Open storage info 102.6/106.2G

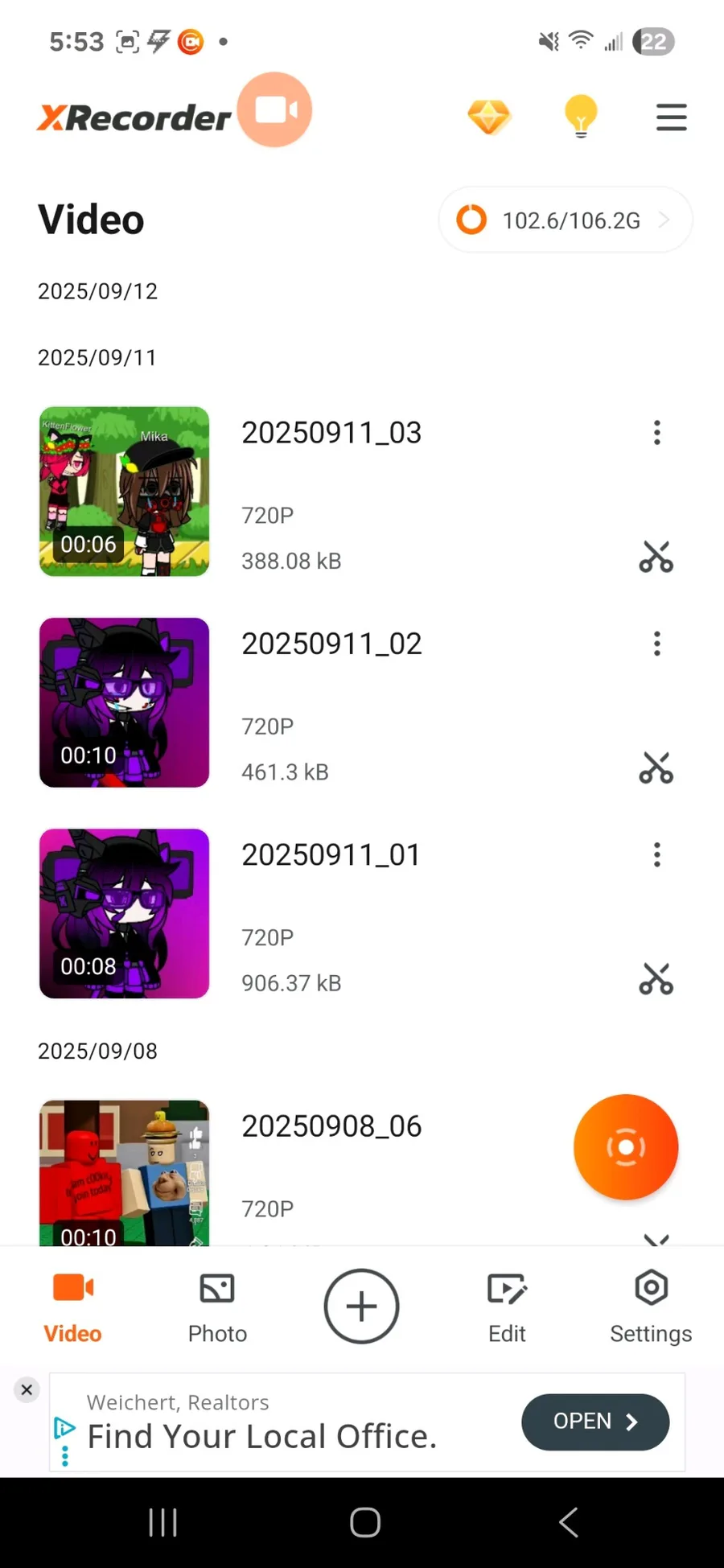coord(565,220)
